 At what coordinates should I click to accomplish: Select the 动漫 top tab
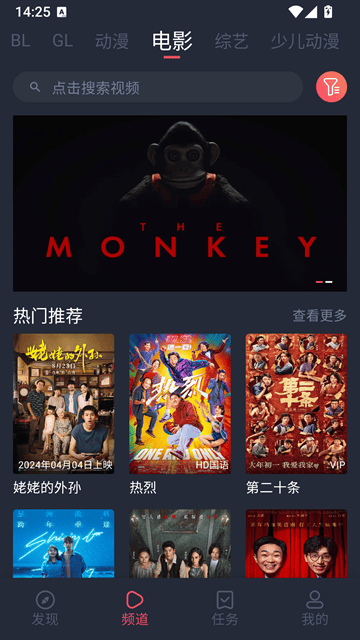(x=112, y=41)
